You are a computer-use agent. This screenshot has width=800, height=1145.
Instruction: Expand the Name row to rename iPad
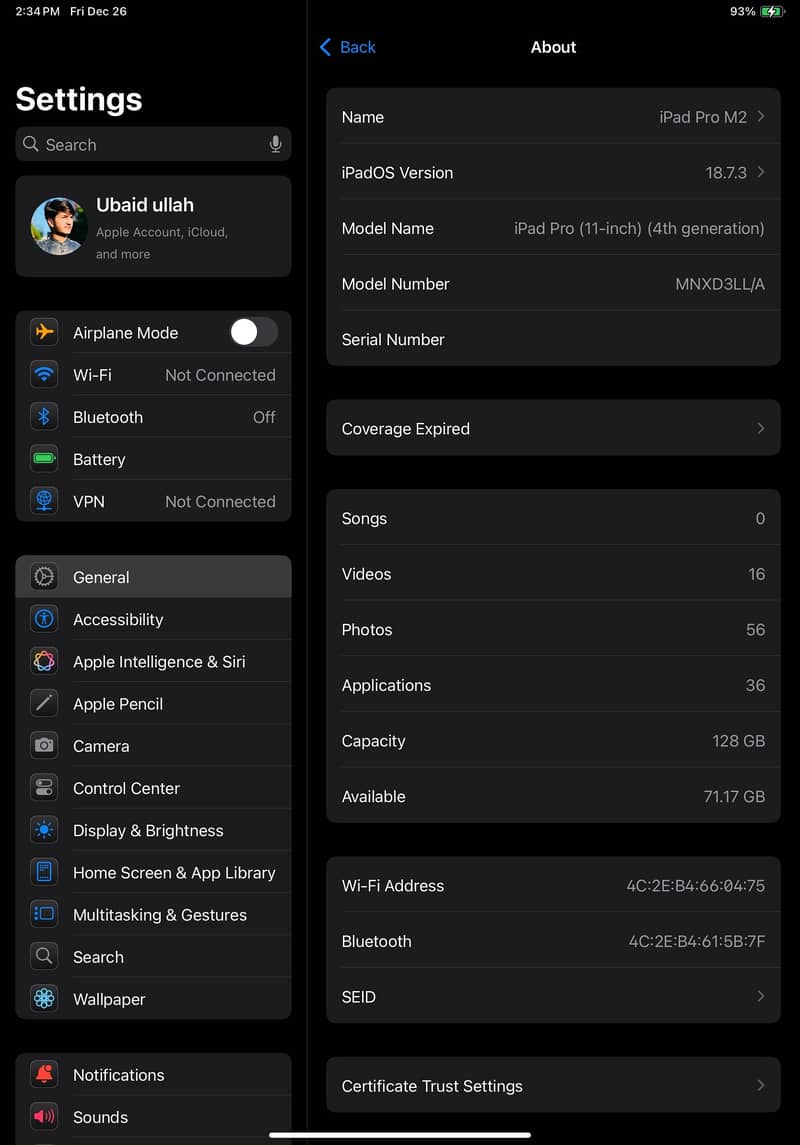[x=553, y=117]
